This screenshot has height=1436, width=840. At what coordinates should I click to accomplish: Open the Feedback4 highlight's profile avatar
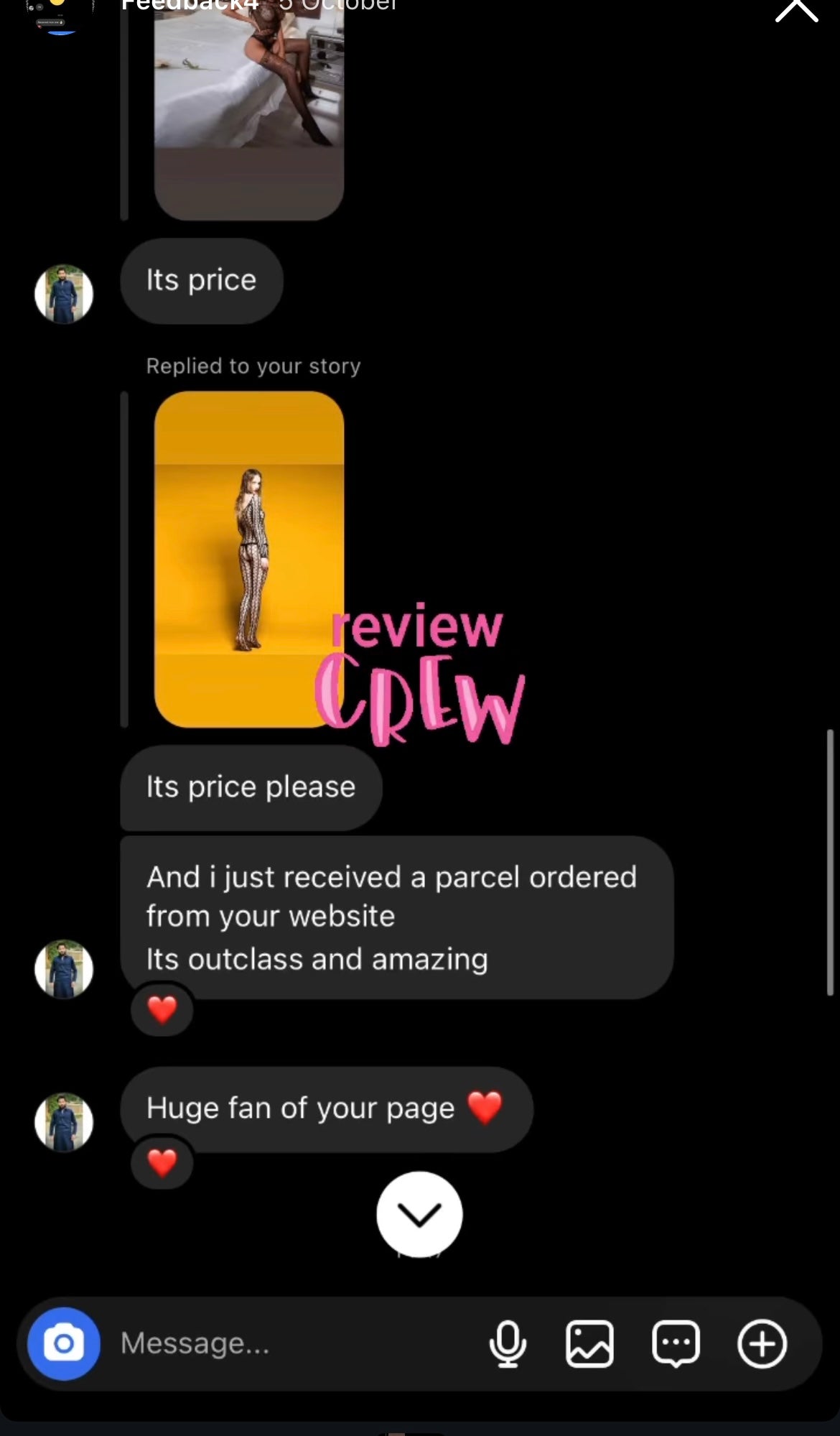(x=60, y=14)
